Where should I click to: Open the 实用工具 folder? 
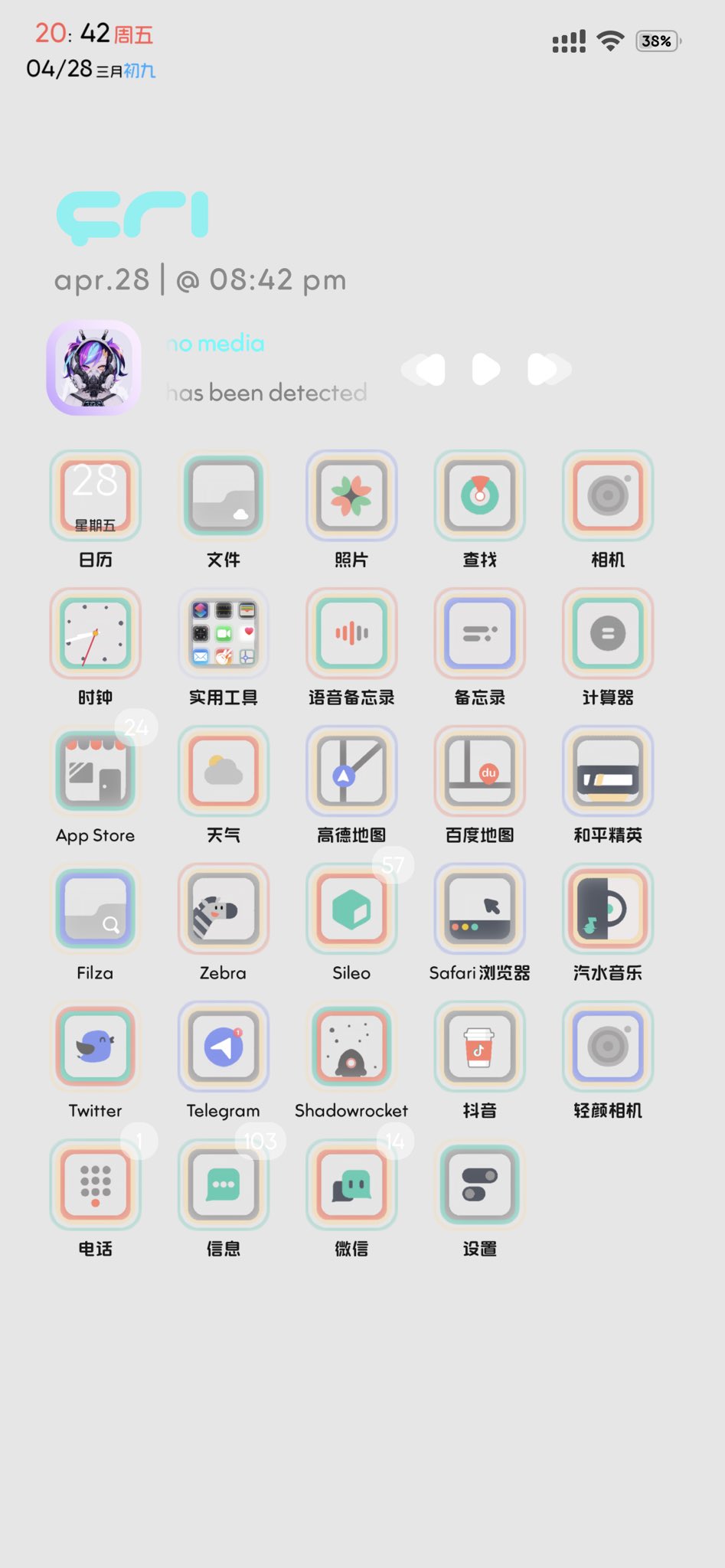pyautogui.click(x=223, y=633)
